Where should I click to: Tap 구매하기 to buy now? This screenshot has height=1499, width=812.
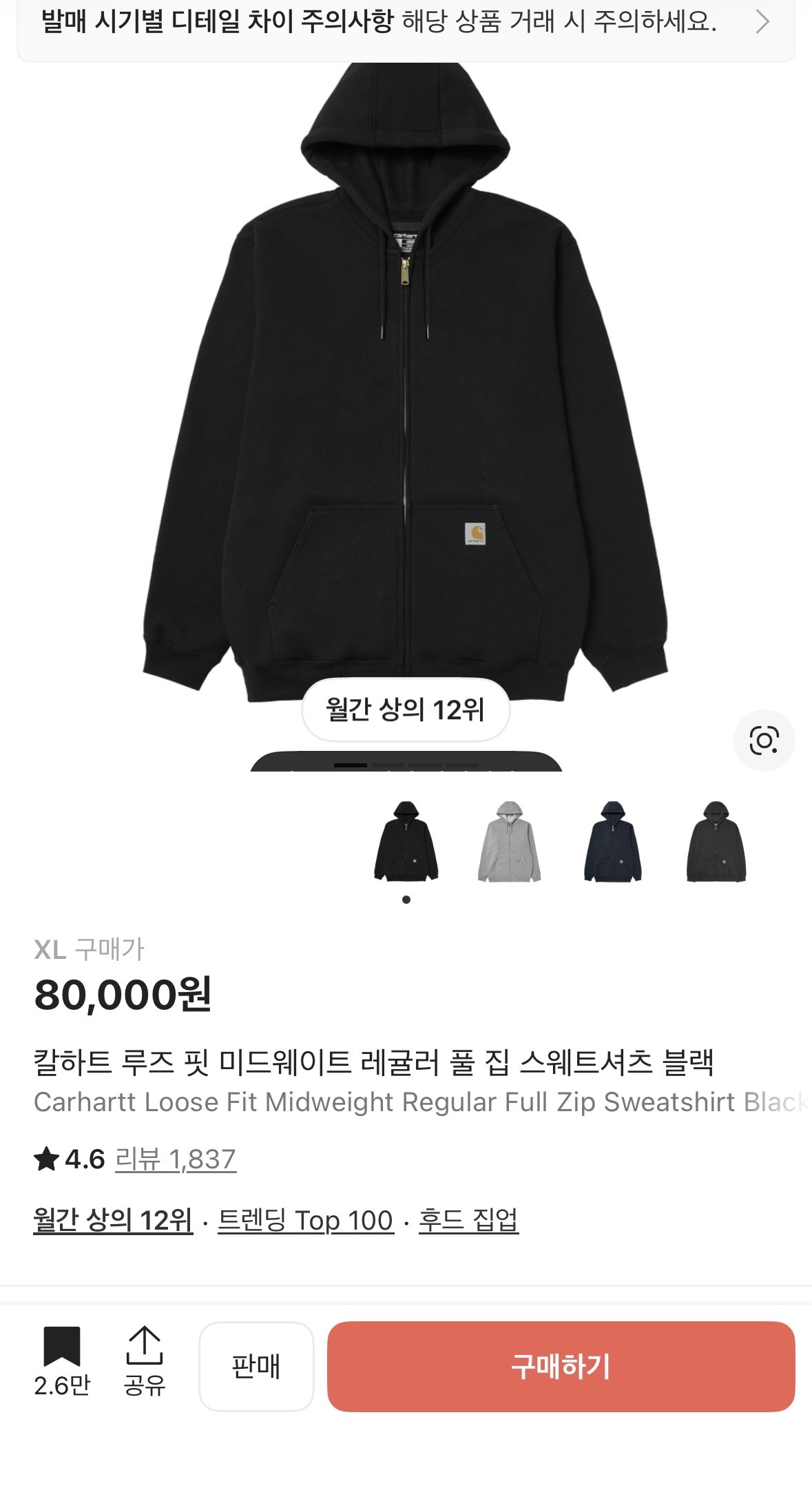561,1366
